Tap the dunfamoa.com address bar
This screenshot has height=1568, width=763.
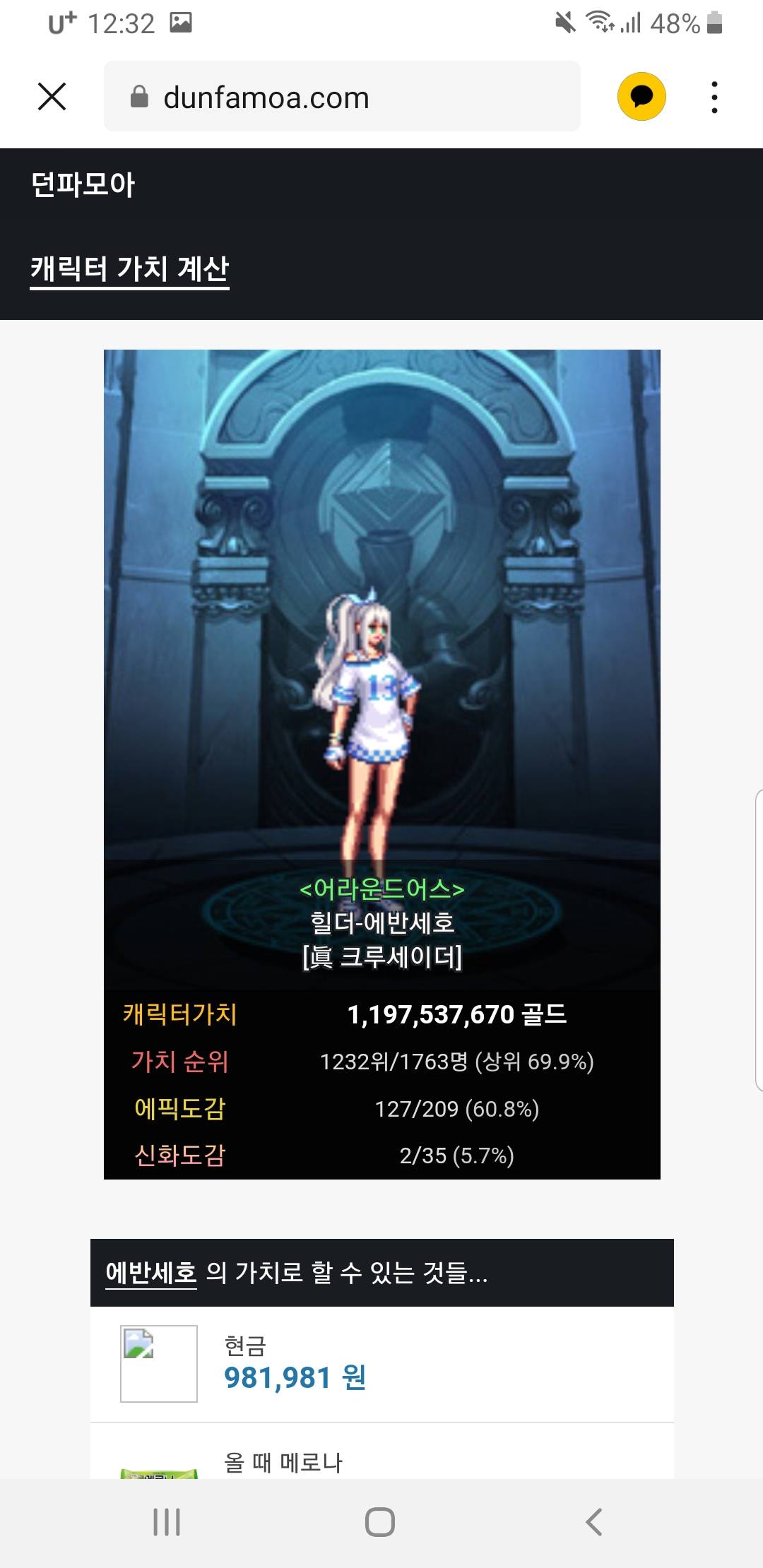pos(342,97)
